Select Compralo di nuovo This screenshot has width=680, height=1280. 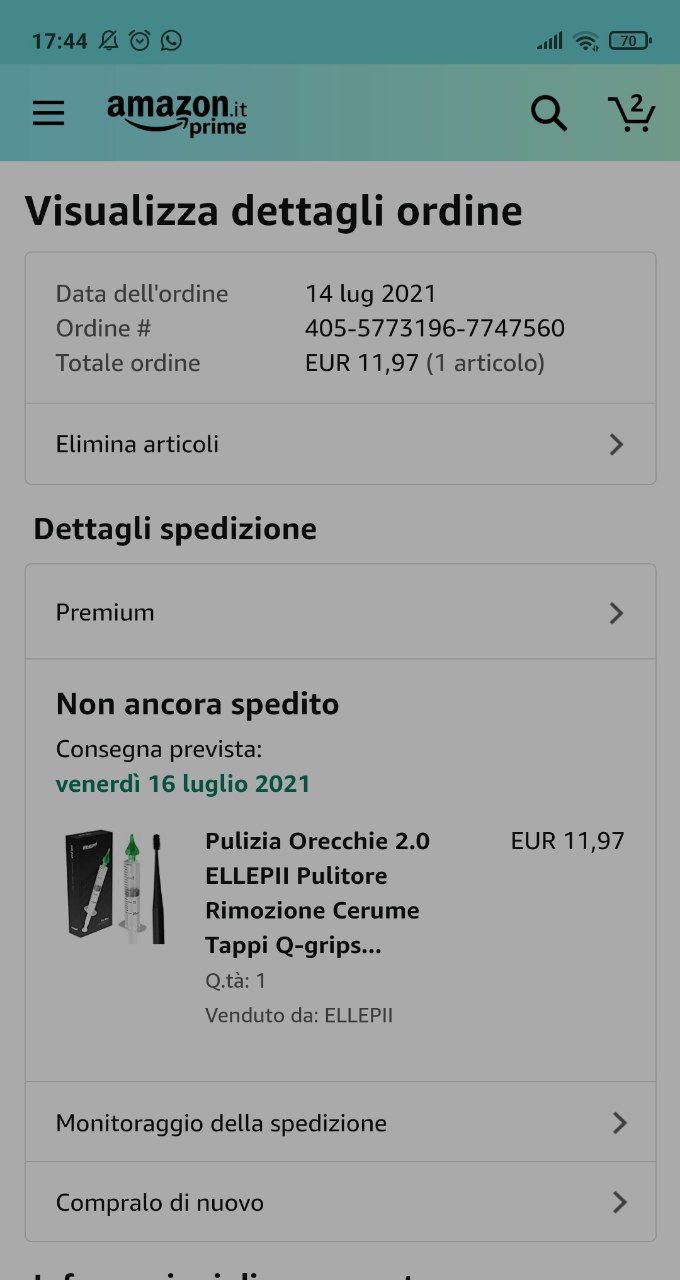coord(340,1202)
